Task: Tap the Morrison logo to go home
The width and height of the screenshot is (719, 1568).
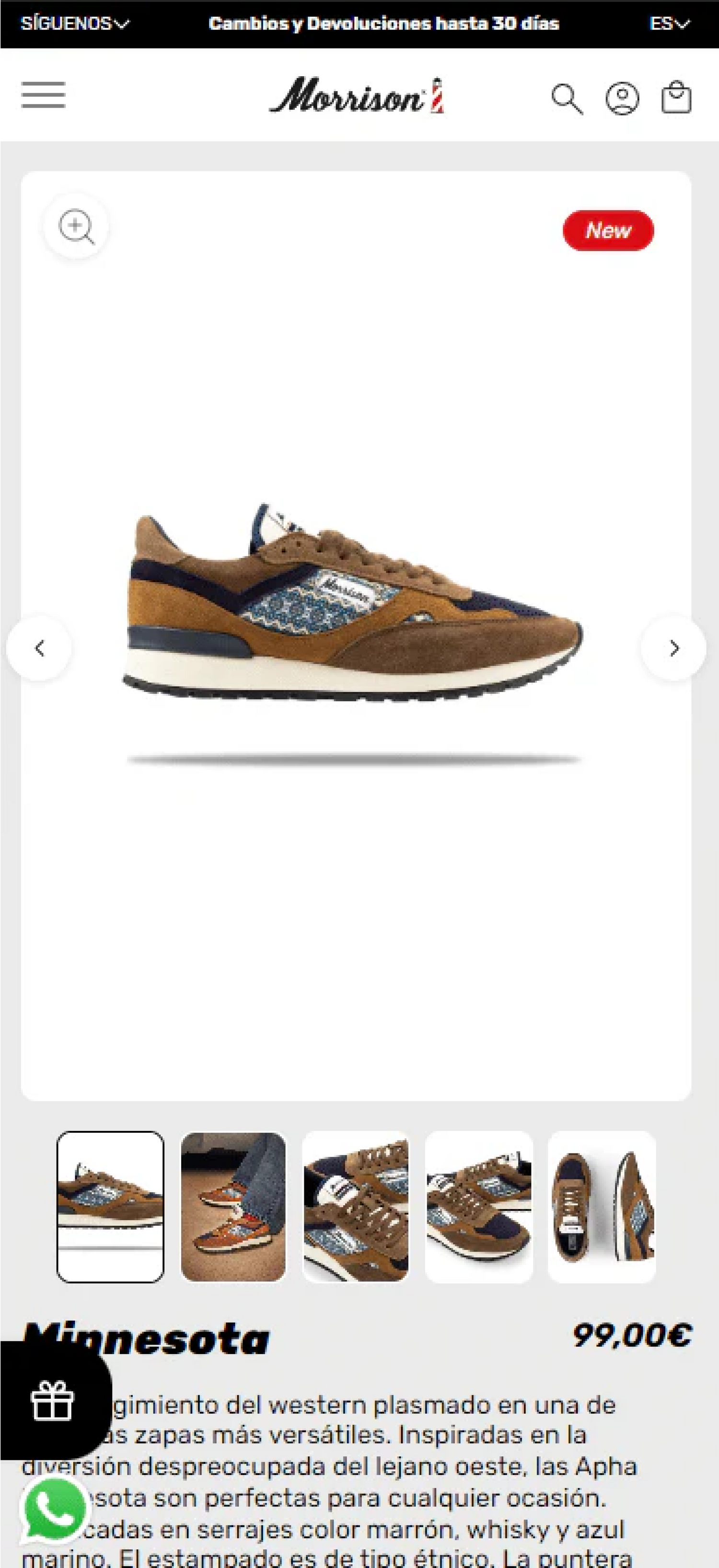Action: [357, 95]
